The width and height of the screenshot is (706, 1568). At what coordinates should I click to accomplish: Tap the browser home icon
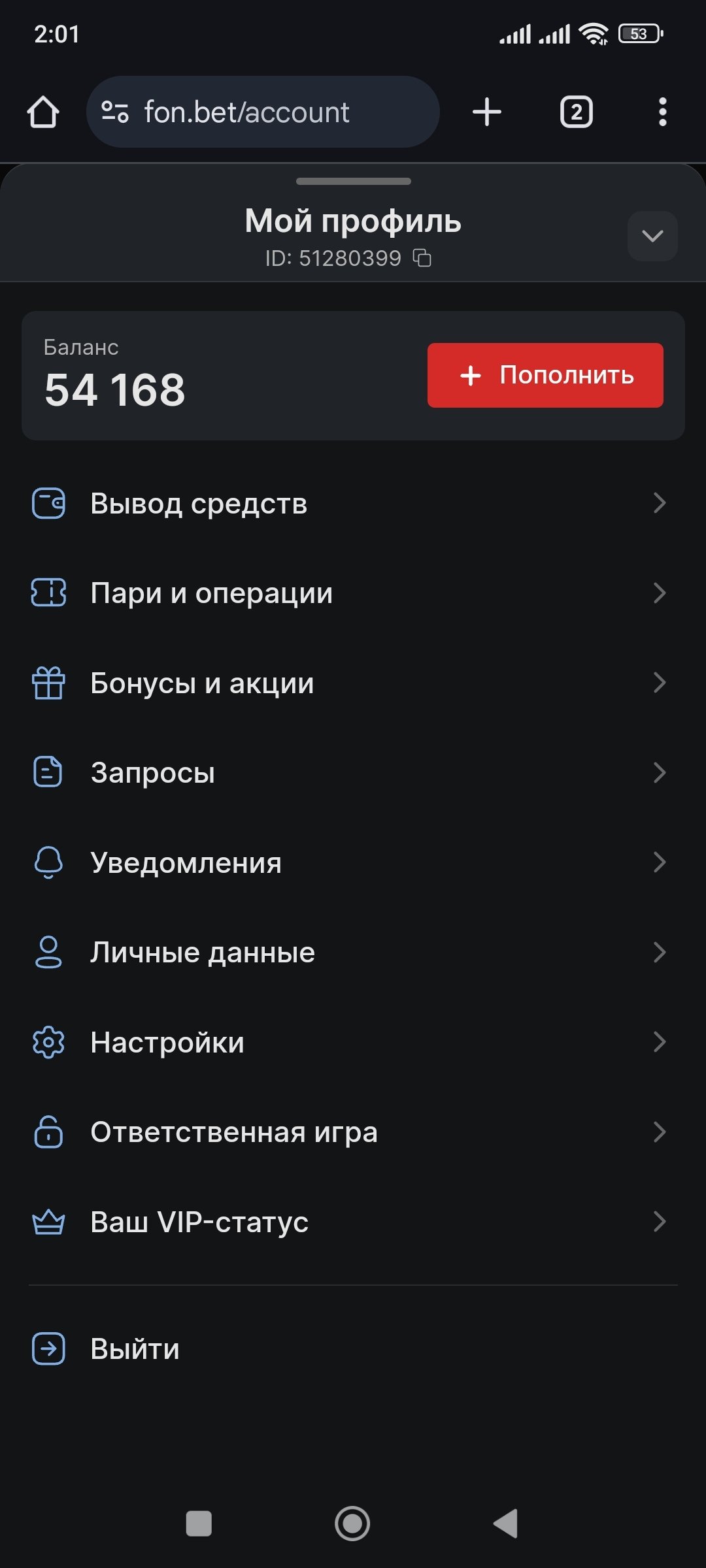click(x=43, y=112)
